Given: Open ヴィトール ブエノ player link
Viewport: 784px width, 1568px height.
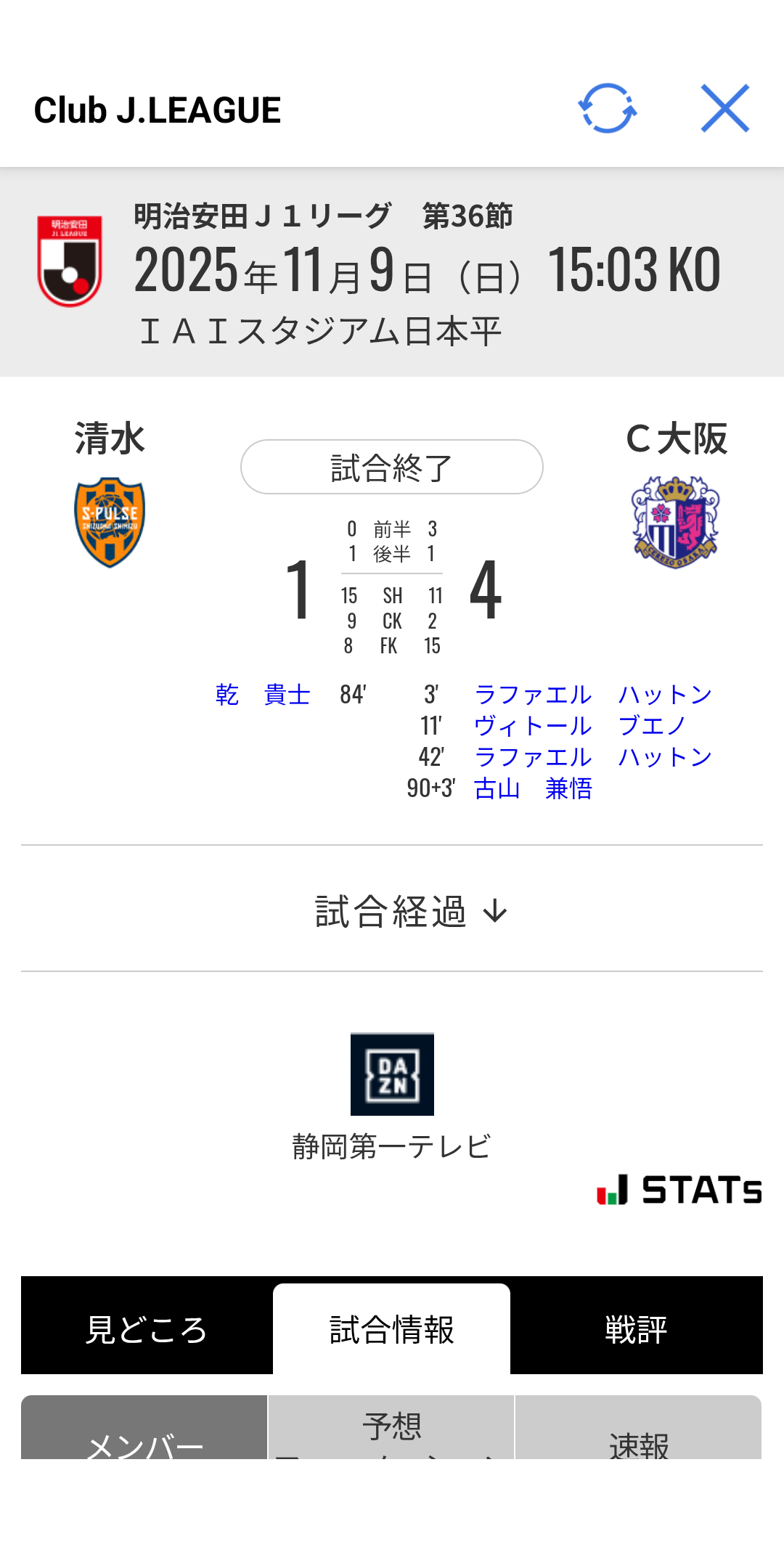Looking at the screenshot, I should click(579, 726).
